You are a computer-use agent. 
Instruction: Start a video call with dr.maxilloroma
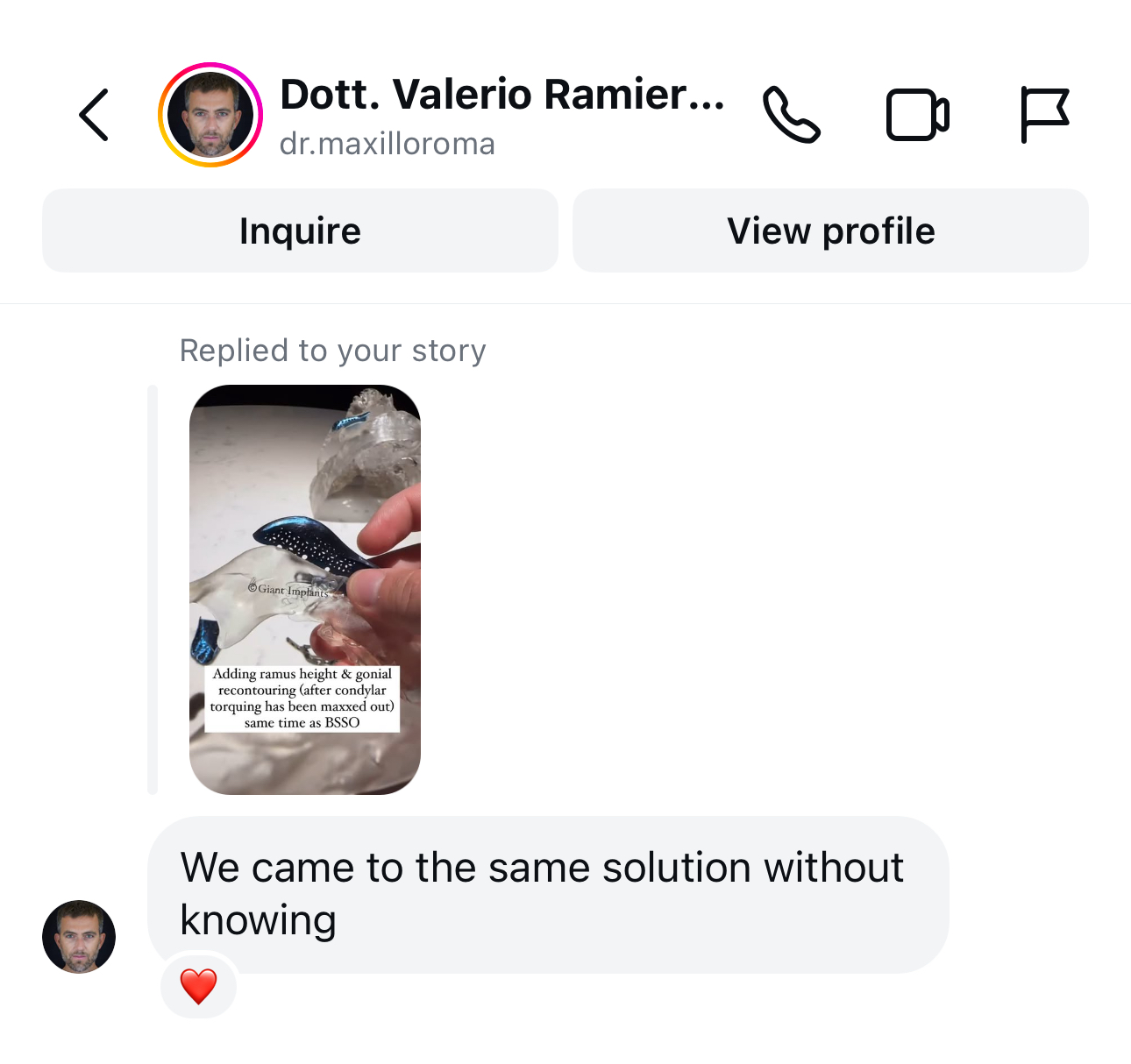tap(917, 115)
